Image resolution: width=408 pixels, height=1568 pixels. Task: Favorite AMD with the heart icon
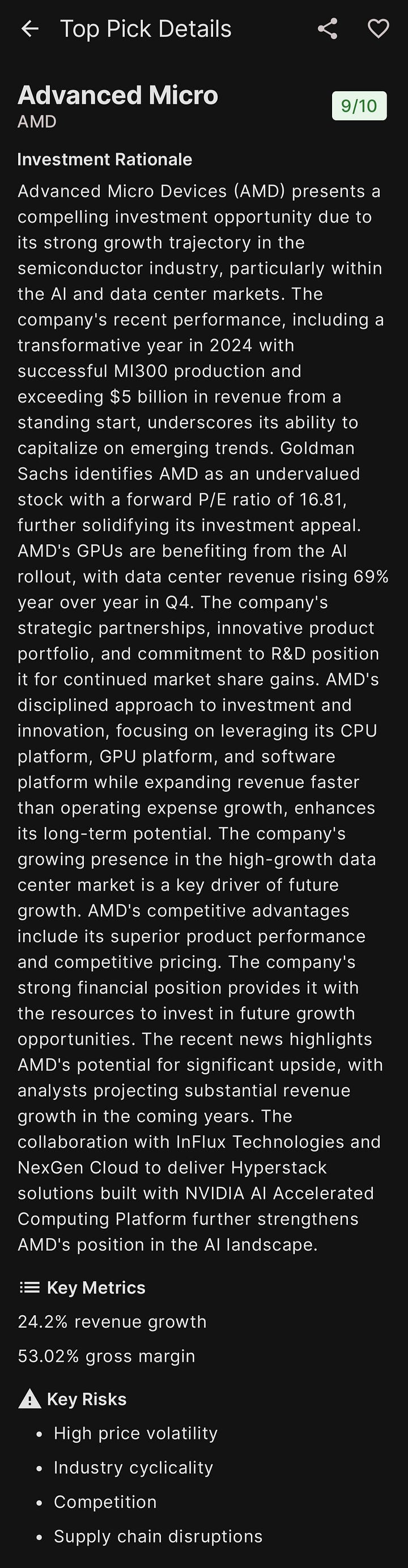pos(378,28)
